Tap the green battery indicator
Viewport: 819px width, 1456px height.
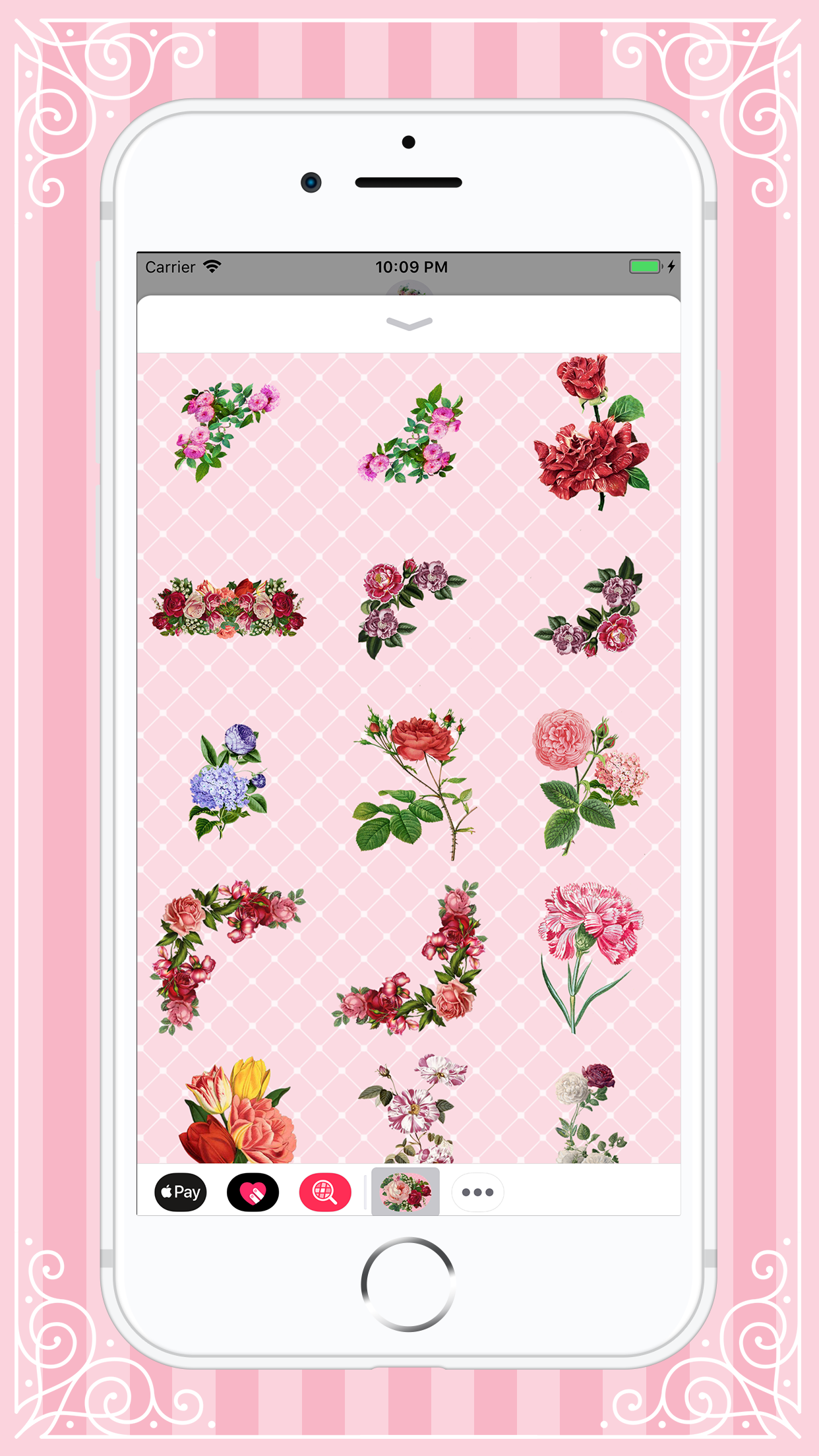645,266
